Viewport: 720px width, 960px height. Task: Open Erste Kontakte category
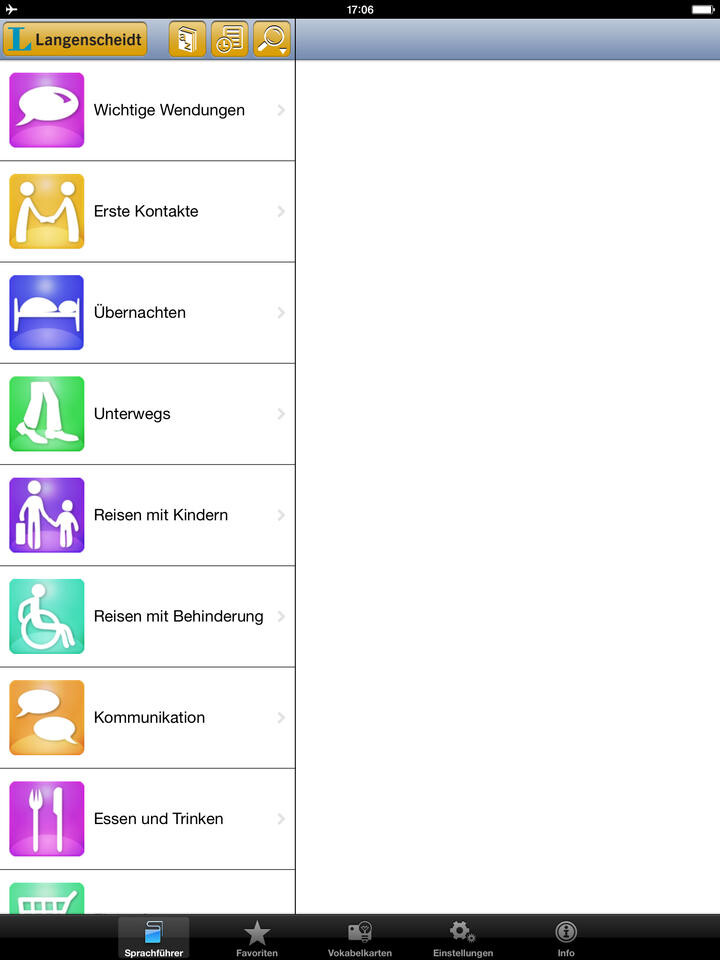147,211
